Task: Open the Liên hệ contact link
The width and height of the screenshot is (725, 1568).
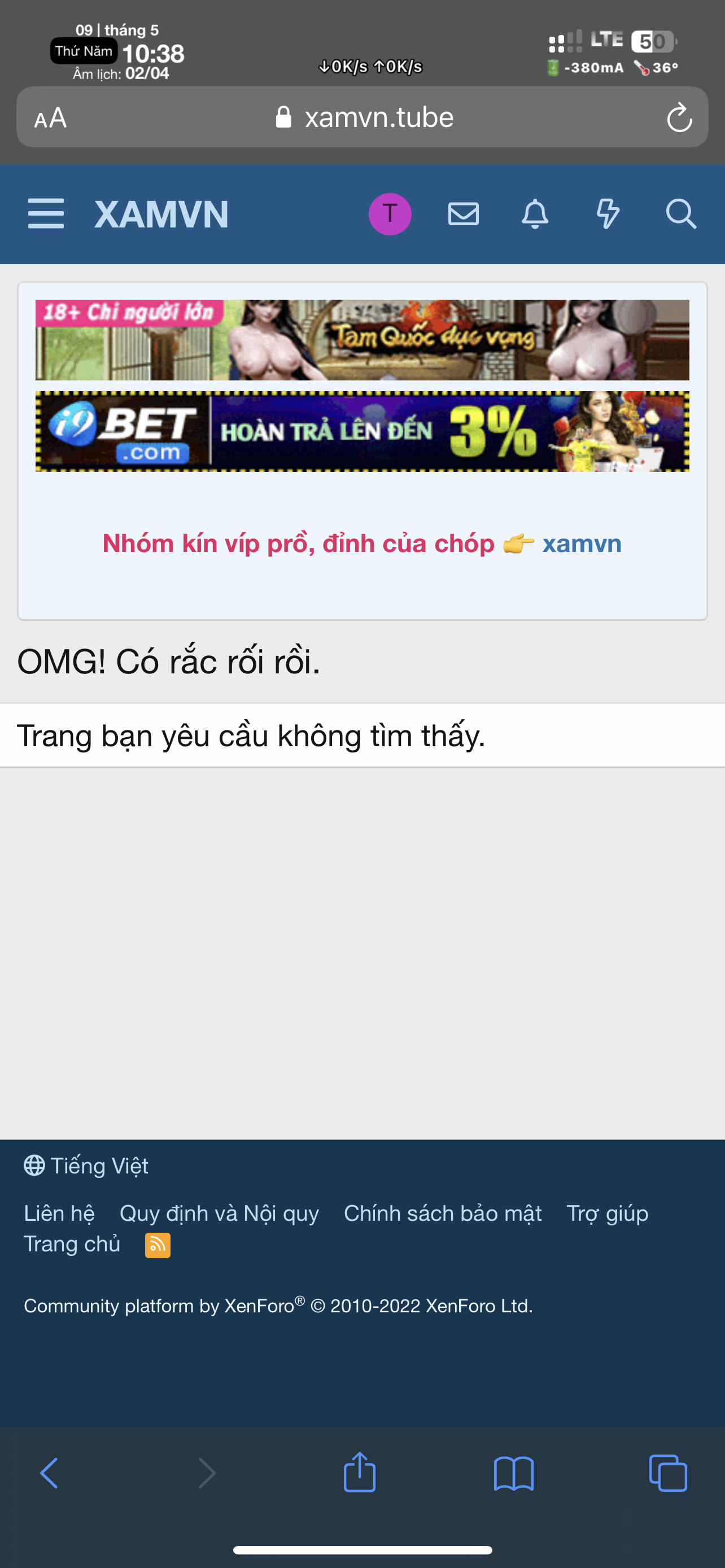Action: 59,1213
